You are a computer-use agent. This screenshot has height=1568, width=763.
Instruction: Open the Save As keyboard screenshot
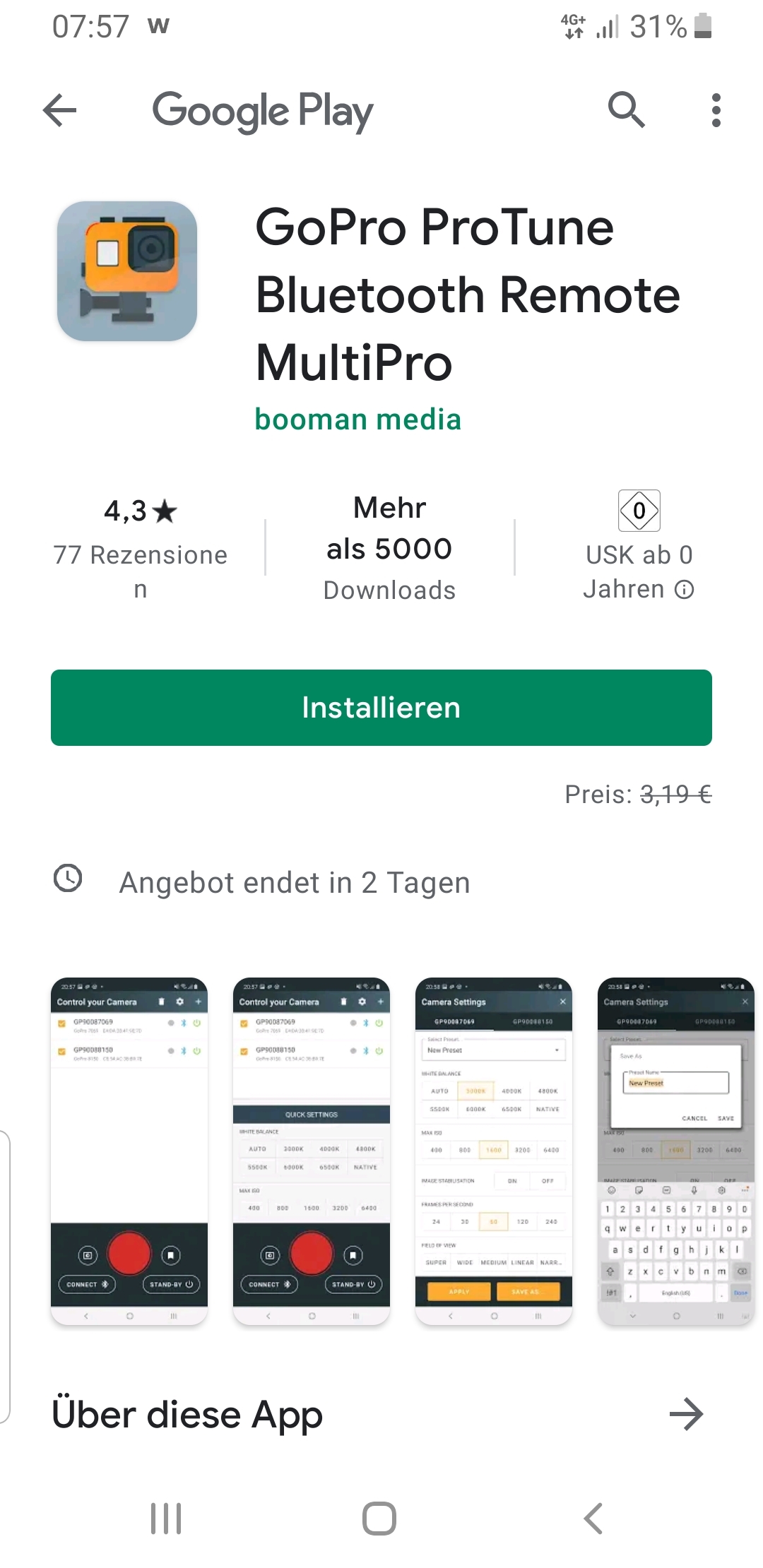click(676, 1151)
